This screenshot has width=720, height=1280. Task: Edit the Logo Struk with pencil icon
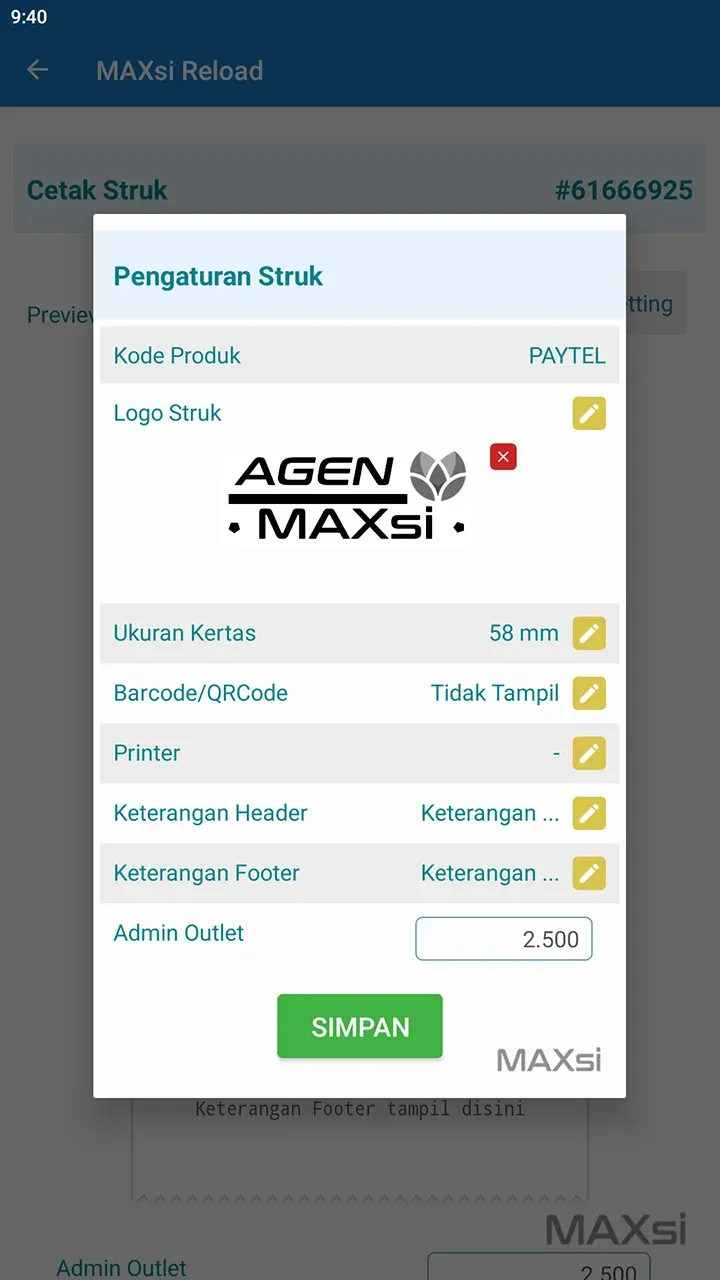pos(589,413)
